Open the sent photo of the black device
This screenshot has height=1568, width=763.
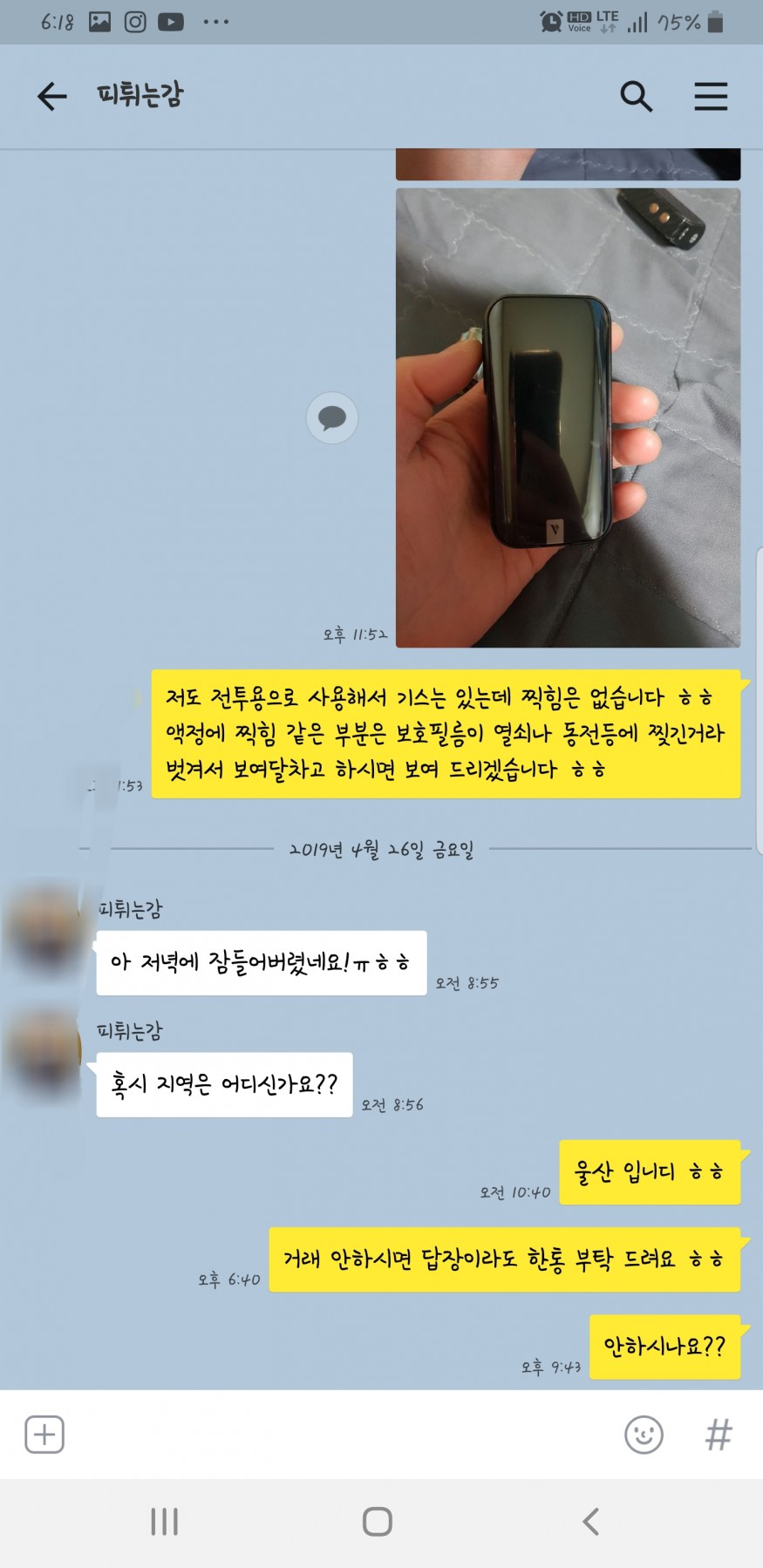point(568,417)
